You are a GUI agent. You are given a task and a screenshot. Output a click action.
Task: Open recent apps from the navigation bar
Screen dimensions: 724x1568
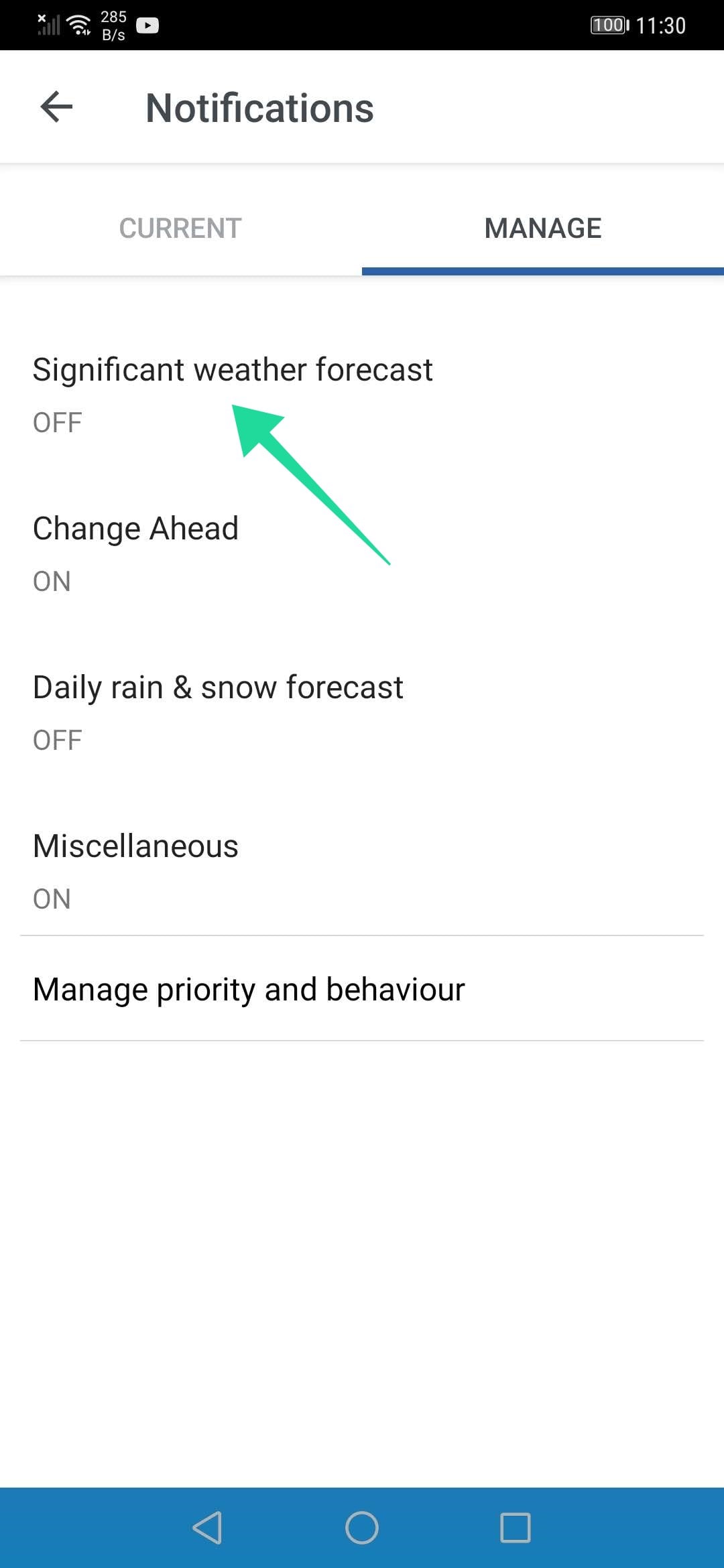515,1528
